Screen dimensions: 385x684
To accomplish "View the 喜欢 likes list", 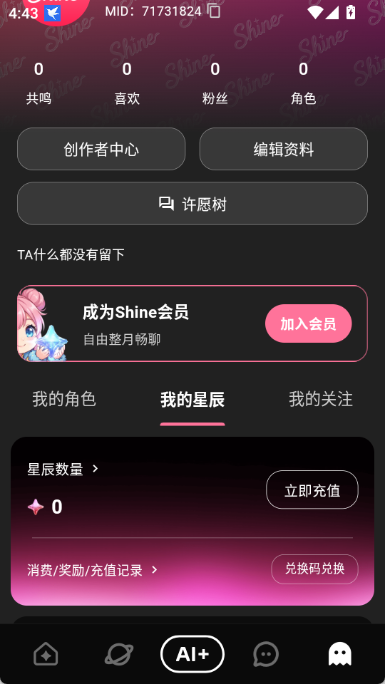I will (x=127, y=83).
